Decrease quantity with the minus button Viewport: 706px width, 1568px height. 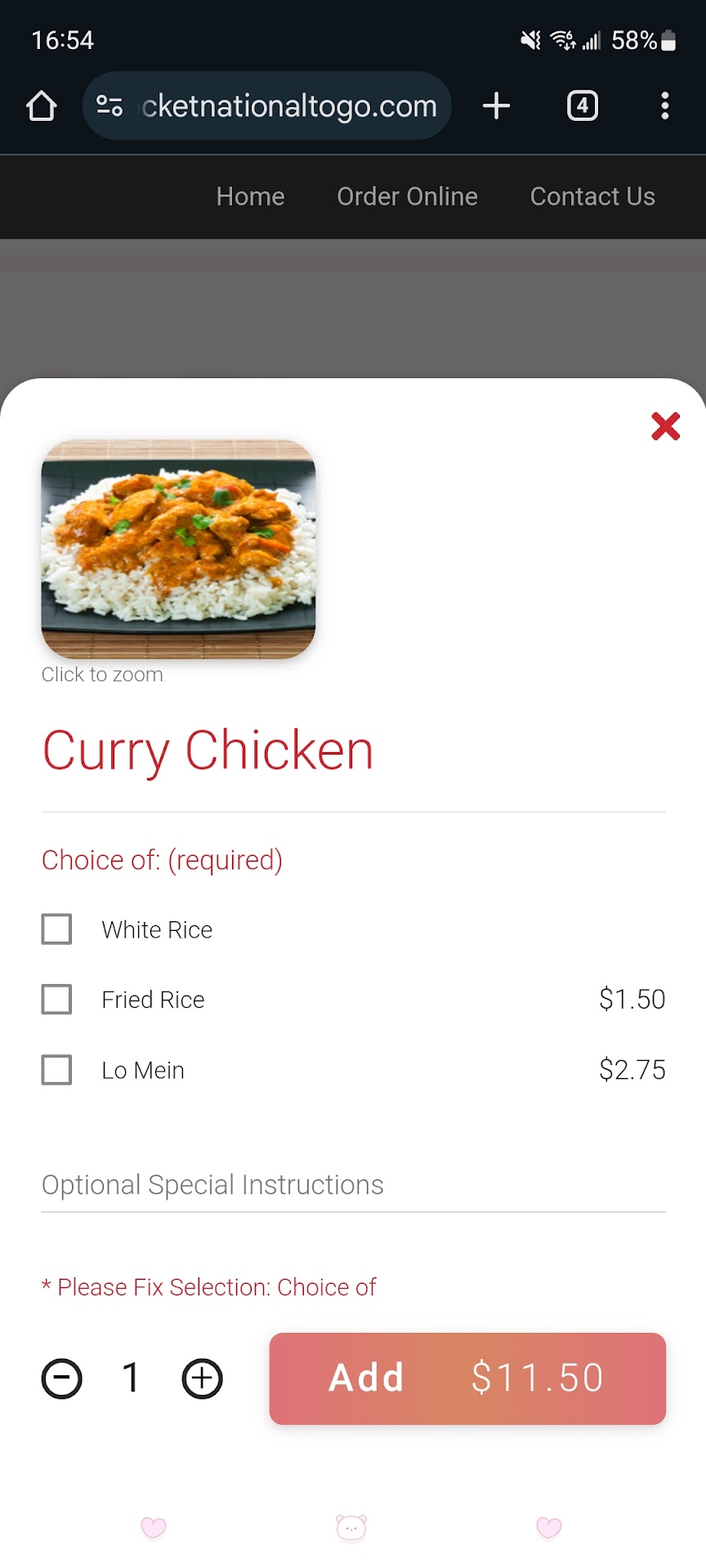62,1379
